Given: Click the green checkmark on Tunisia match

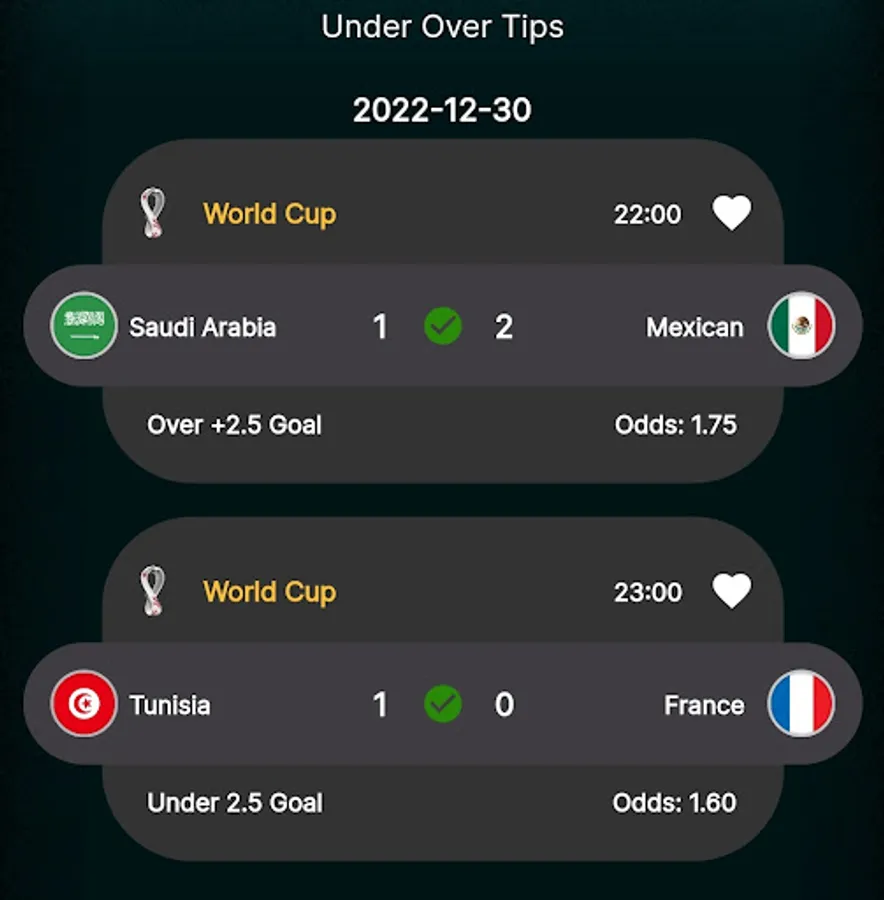Looking at the screenshot, I should coord(442,705).
